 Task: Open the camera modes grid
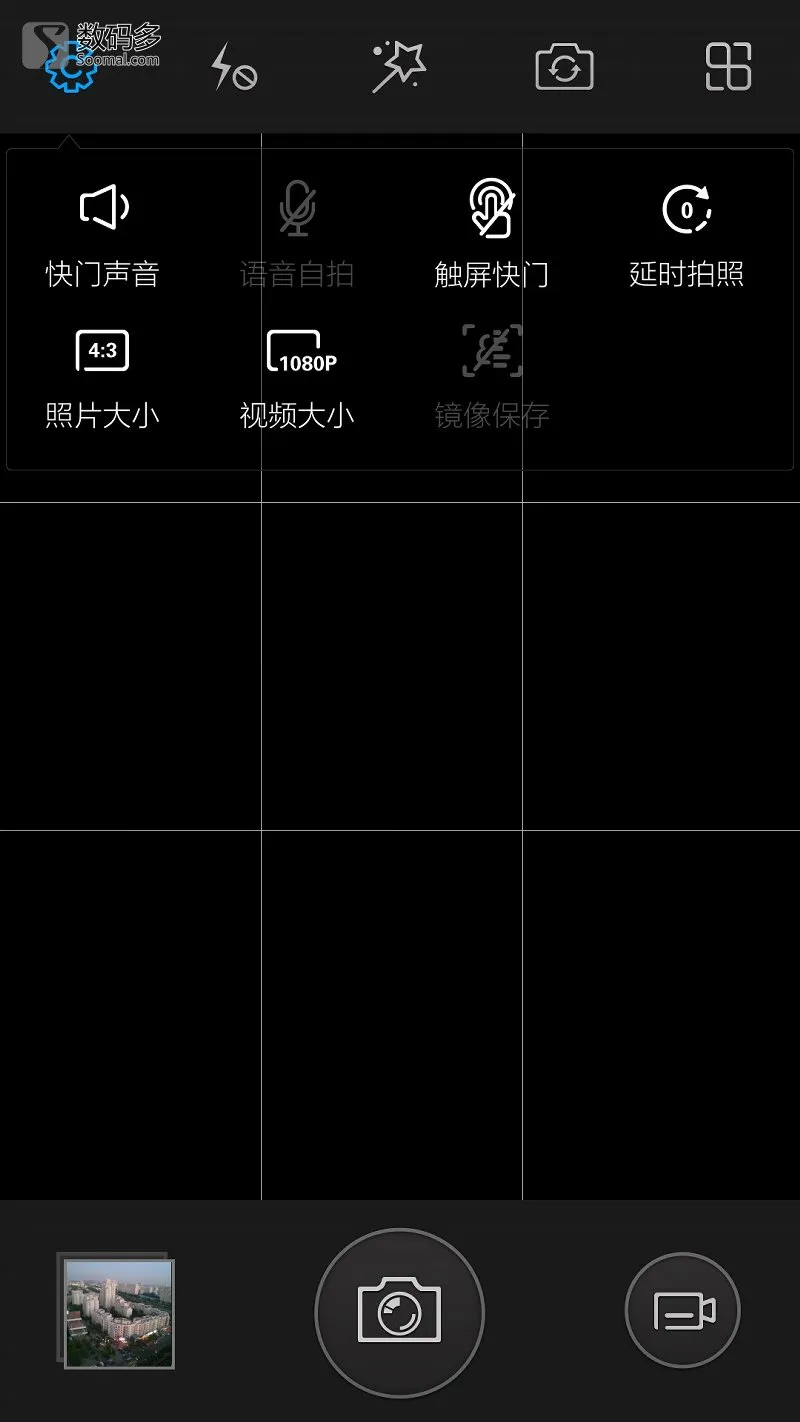[x=728, y=67]
